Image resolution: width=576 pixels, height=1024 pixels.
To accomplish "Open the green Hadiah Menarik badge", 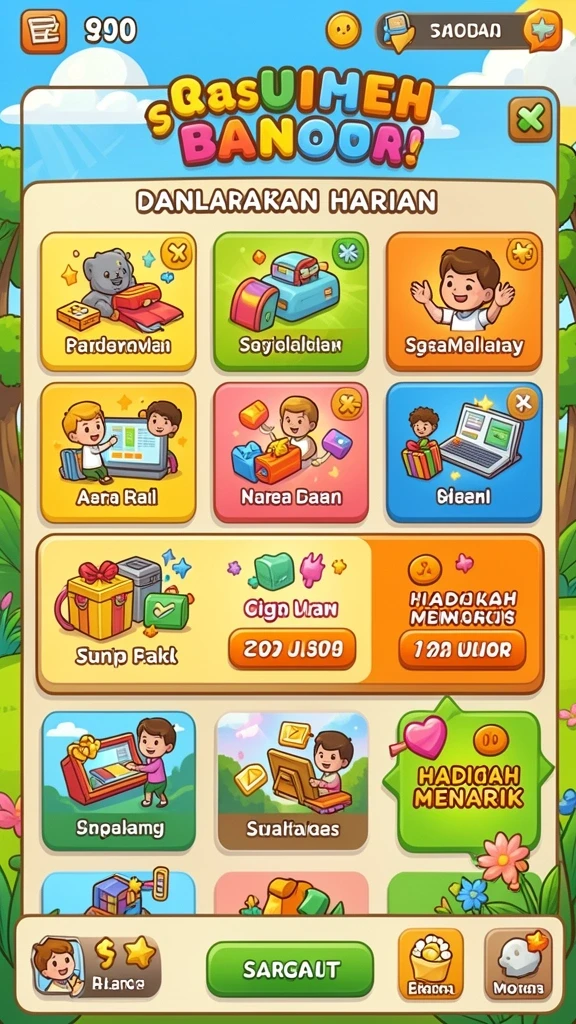I will pos(468,778).
